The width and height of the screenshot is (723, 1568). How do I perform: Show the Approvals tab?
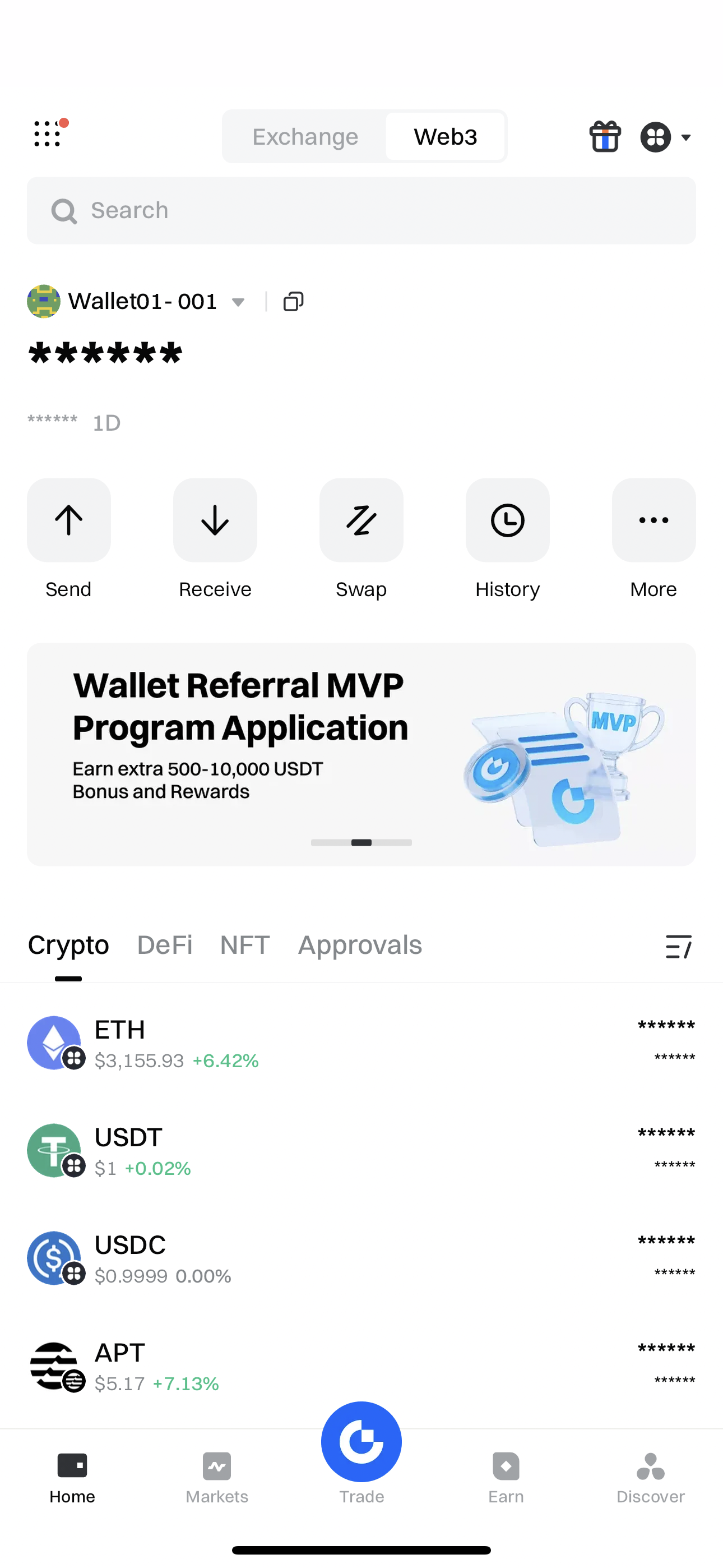pyautogui.click(x=360, y=946)
